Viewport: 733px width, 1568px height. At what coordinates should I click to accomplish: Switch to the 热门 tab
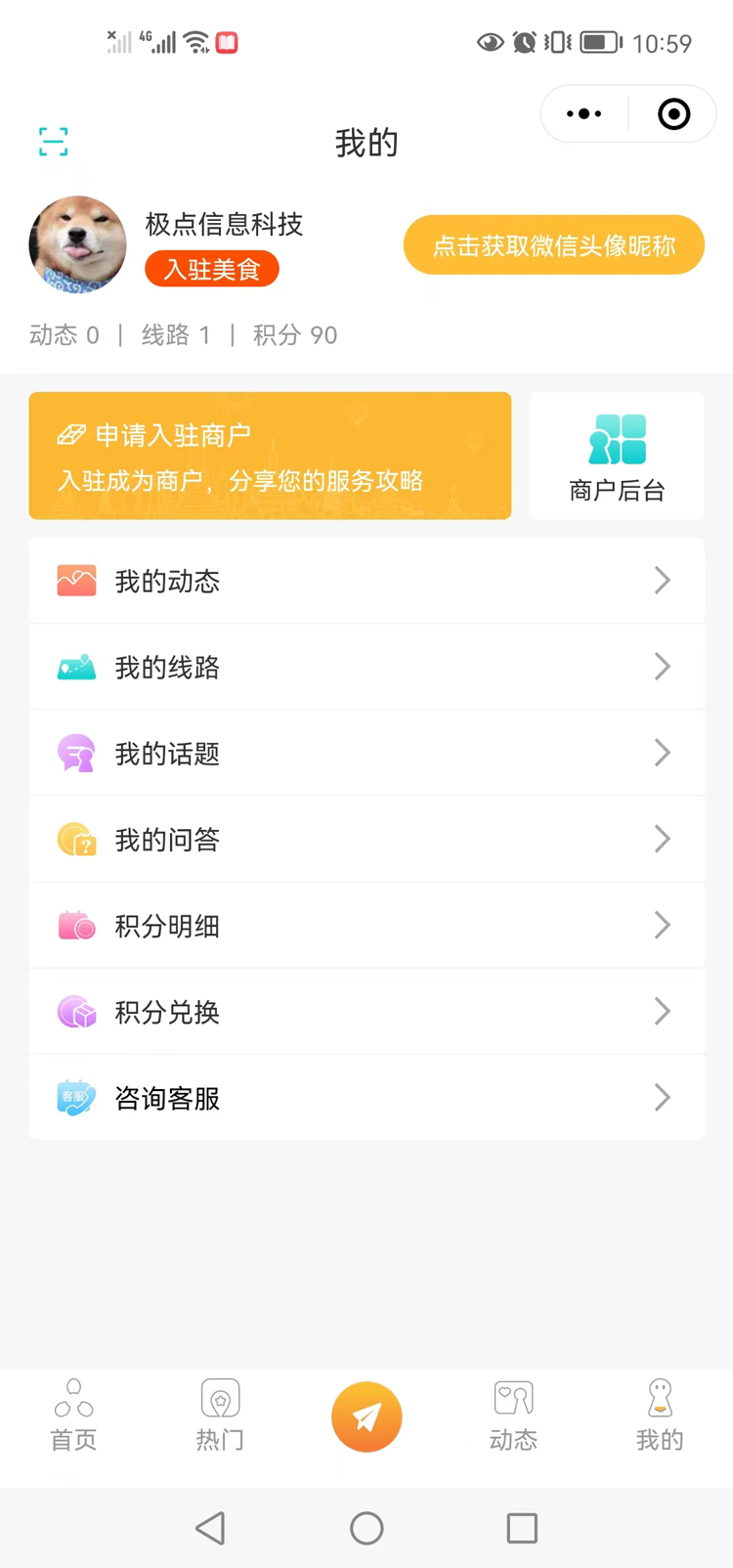tap(220, 1416)
